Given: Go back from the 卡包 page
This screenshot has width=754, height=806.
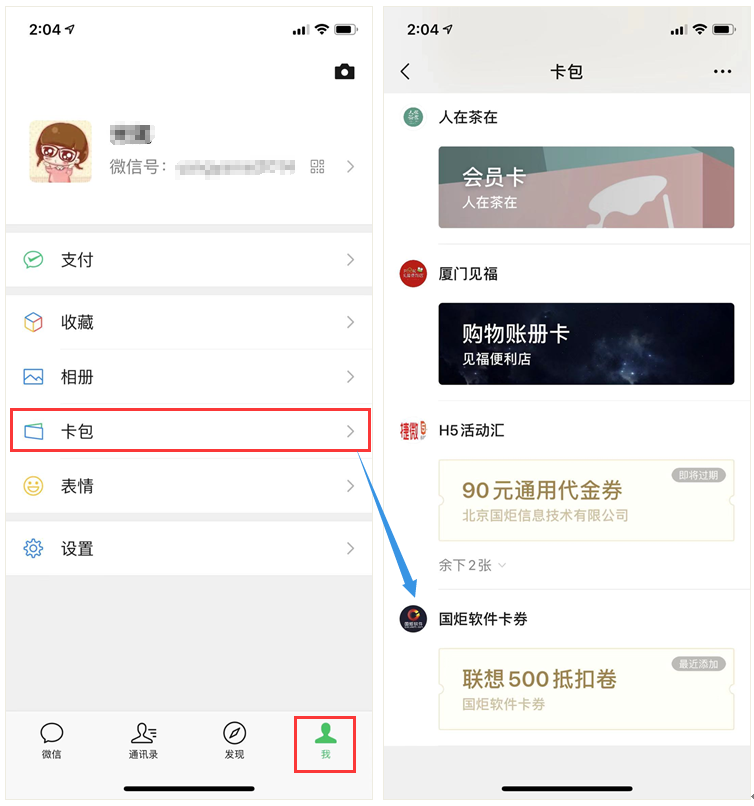Looking at the screenshot, I should coord(405,72).
